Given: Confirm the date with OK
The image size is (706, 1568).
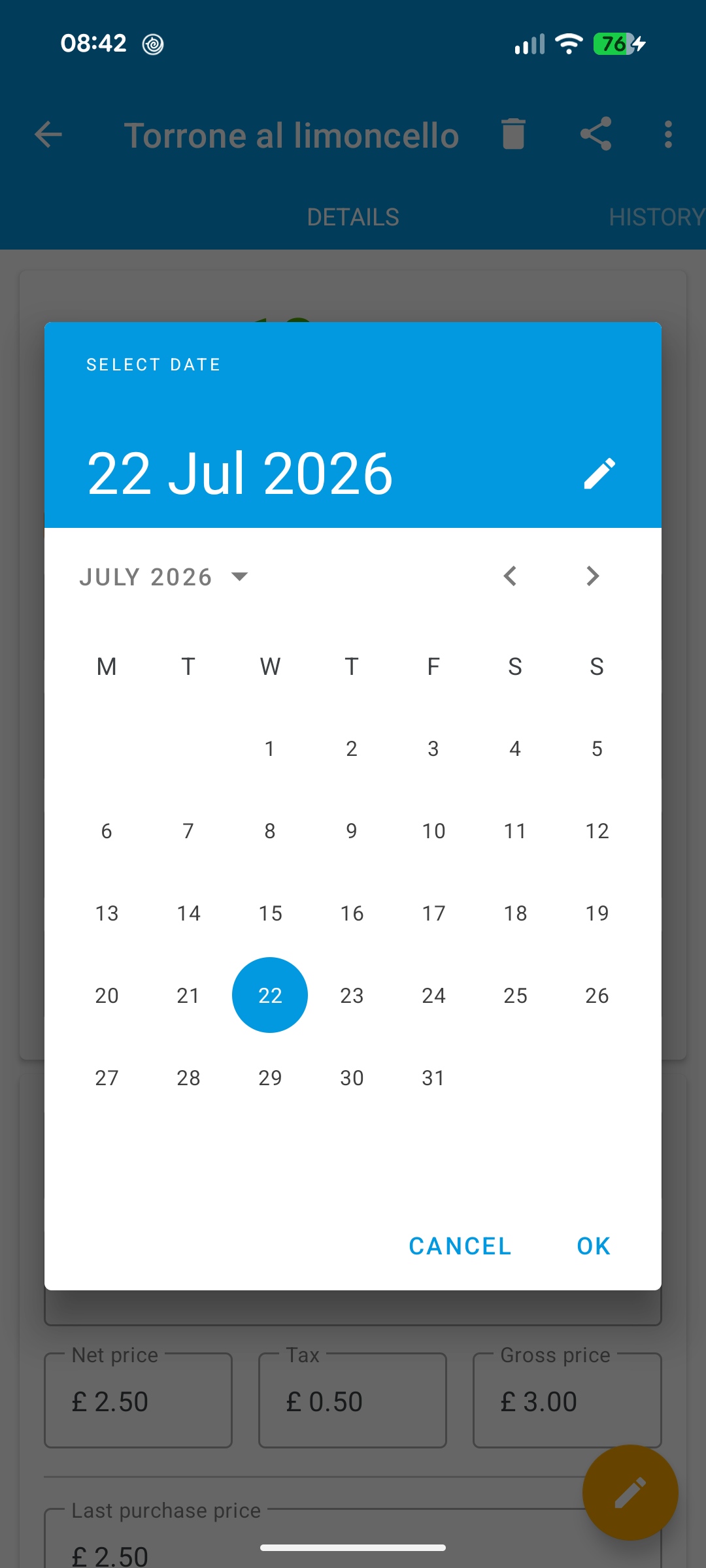Looking at the screenshot, I should pos(594,1246).
